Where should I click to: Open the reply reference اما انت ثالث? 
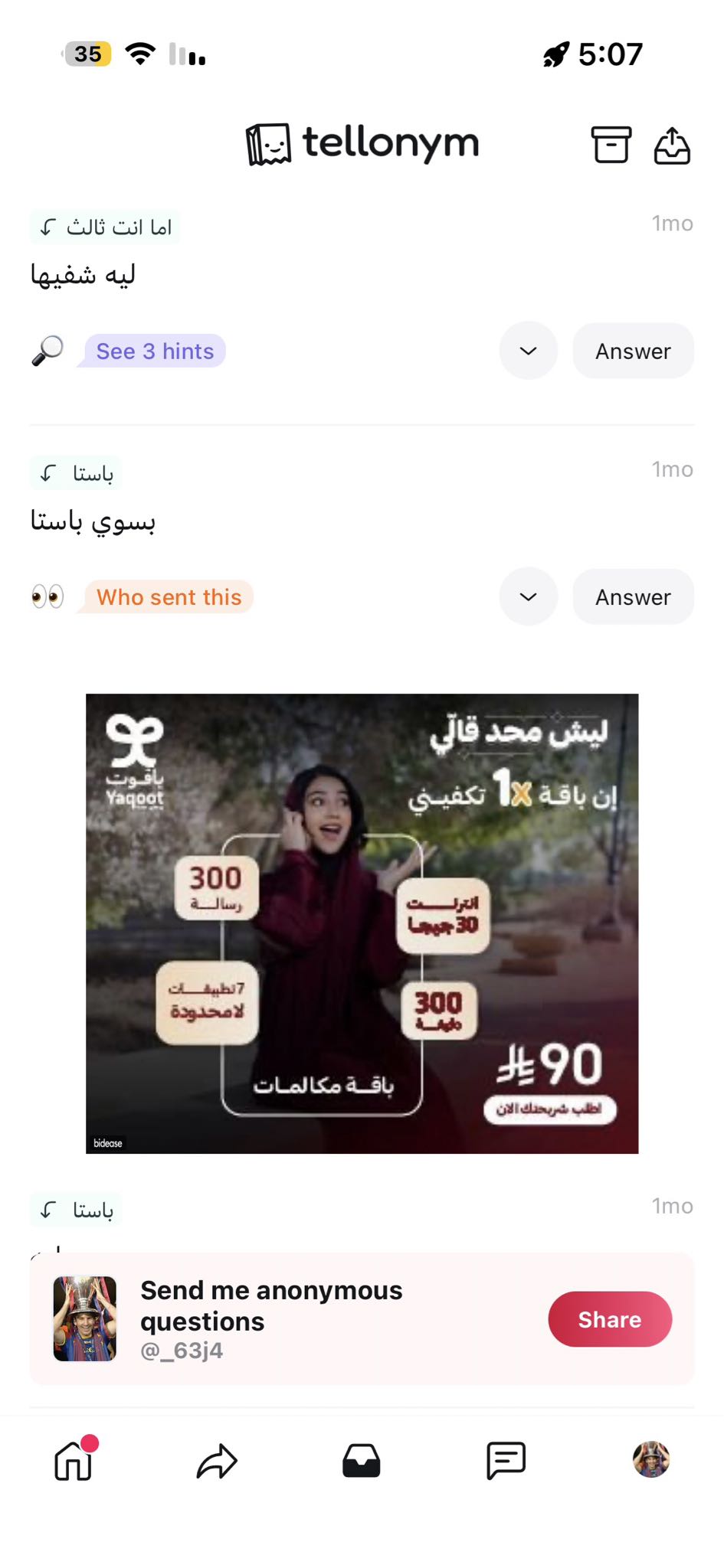(x=106, y=227)
